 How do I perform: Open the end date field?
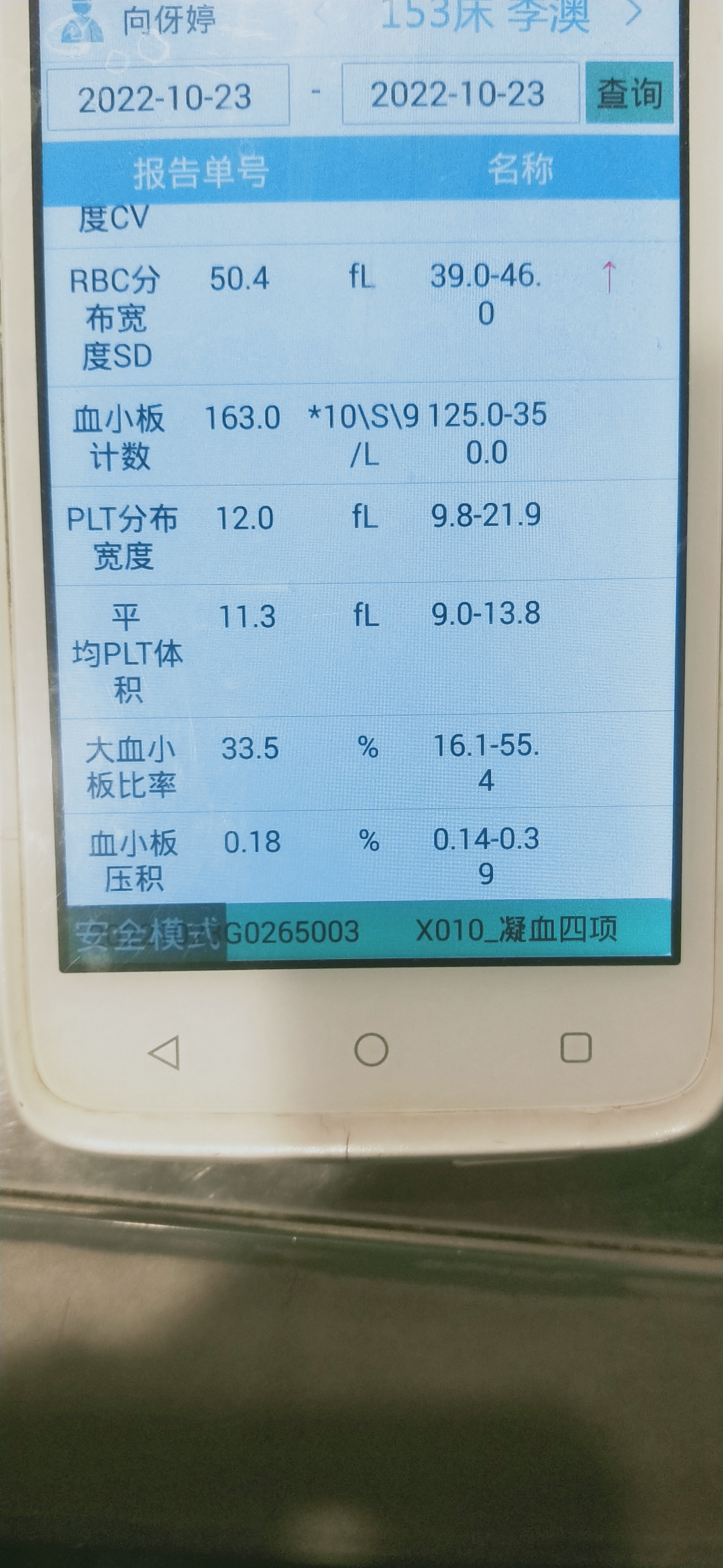tap(460, 94)
